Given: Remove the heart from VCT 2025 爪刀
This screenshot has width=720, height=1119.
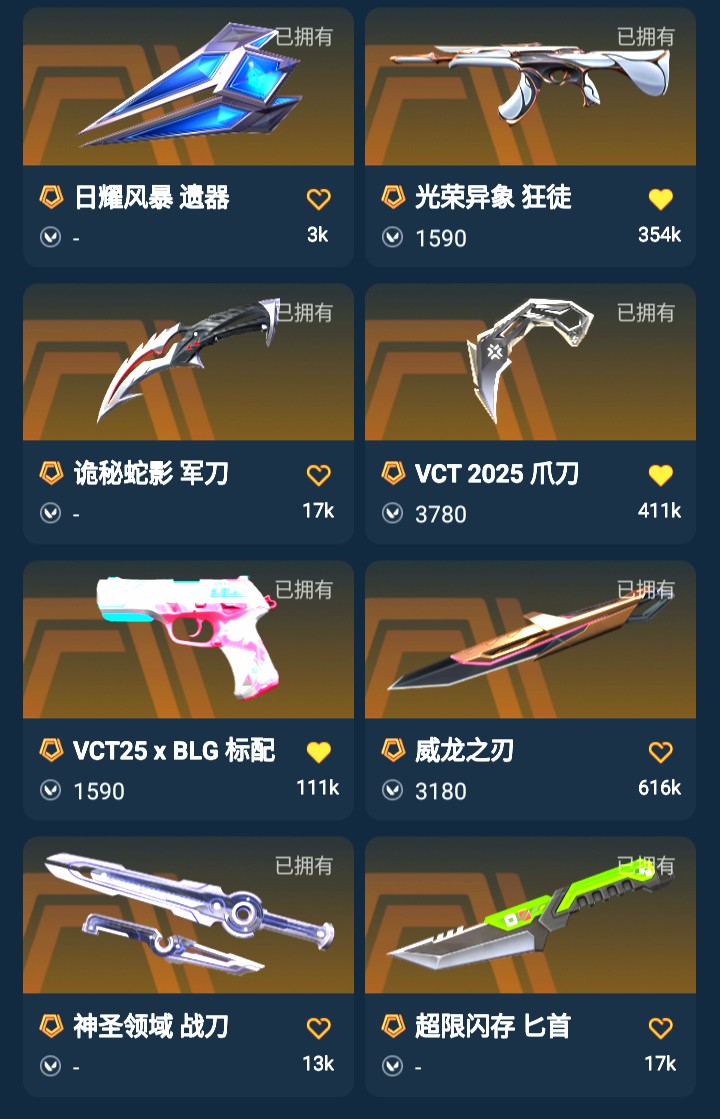Looking at the screenshot, I should [x=660, y=475].
